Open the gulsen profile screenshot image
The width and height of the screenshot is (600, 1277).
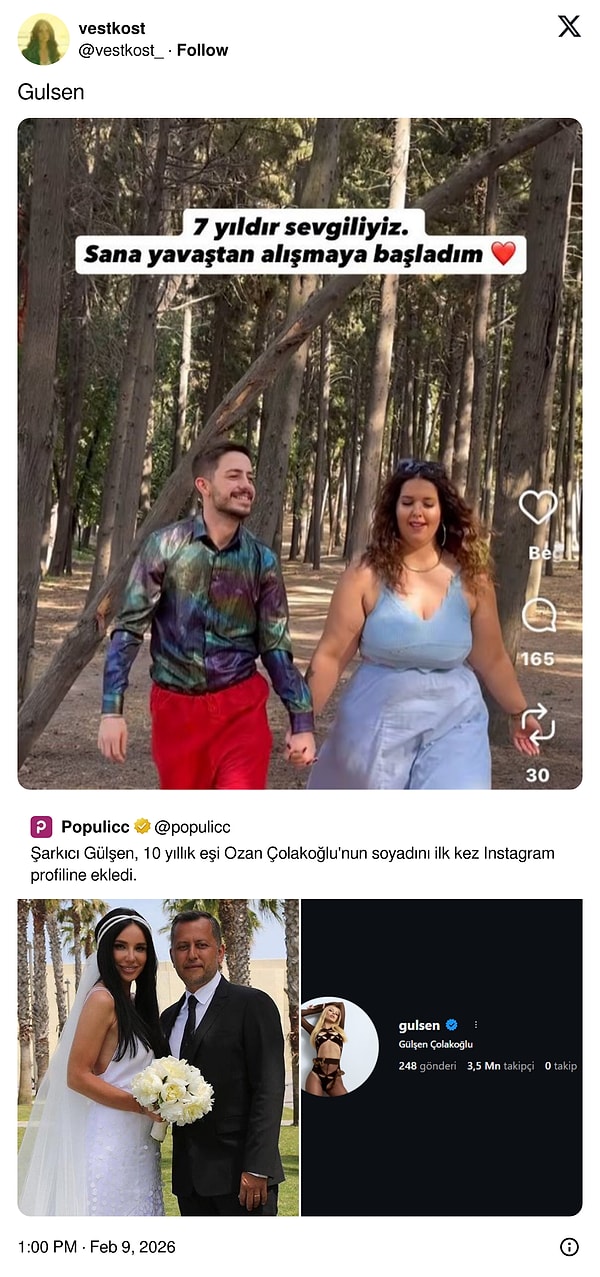441,1057
